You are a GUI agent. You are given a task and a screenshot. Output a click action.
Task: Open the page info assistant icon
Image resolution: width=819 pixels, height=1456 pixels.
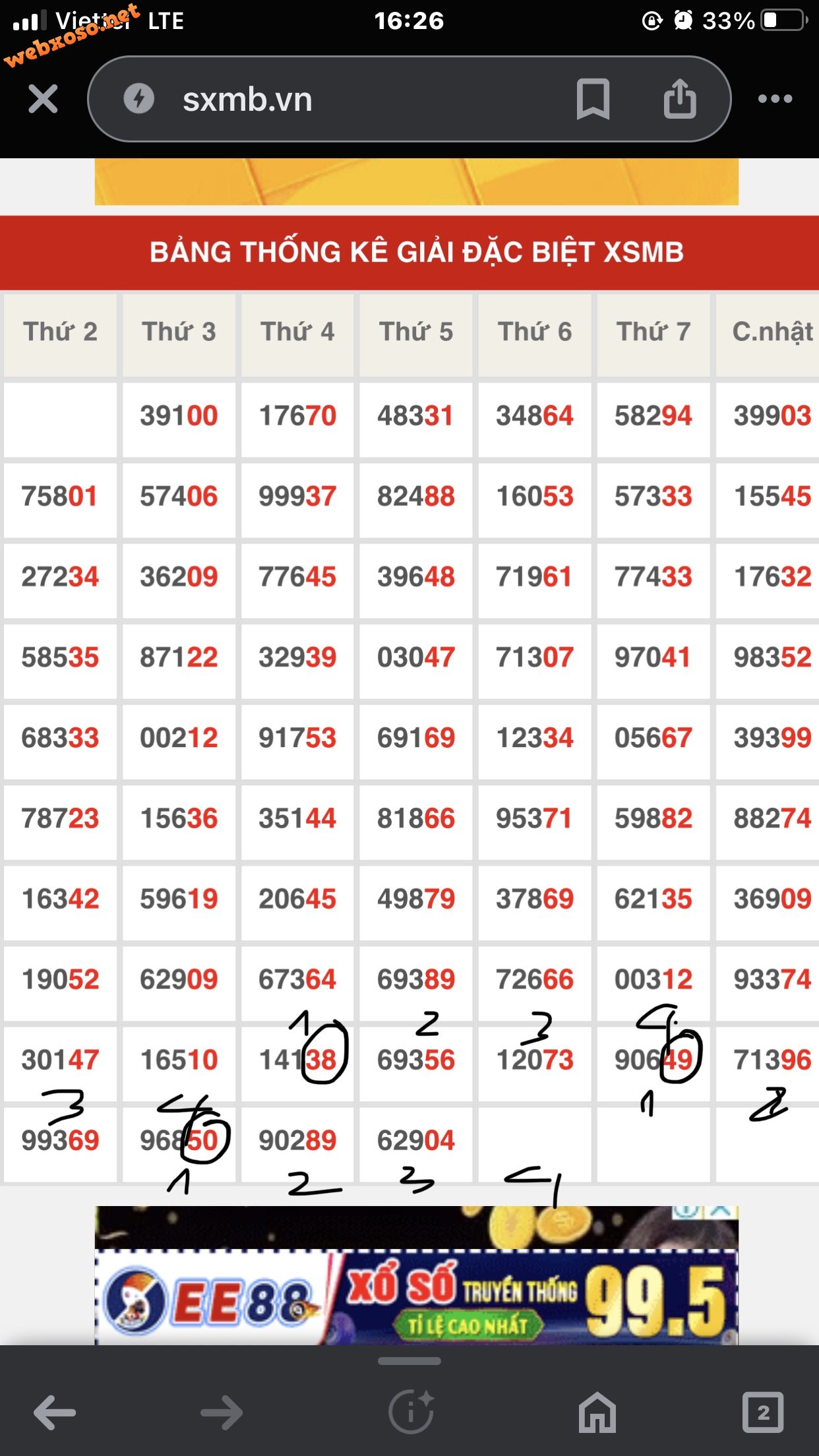pyautogui.click(x=411, y=1412)
